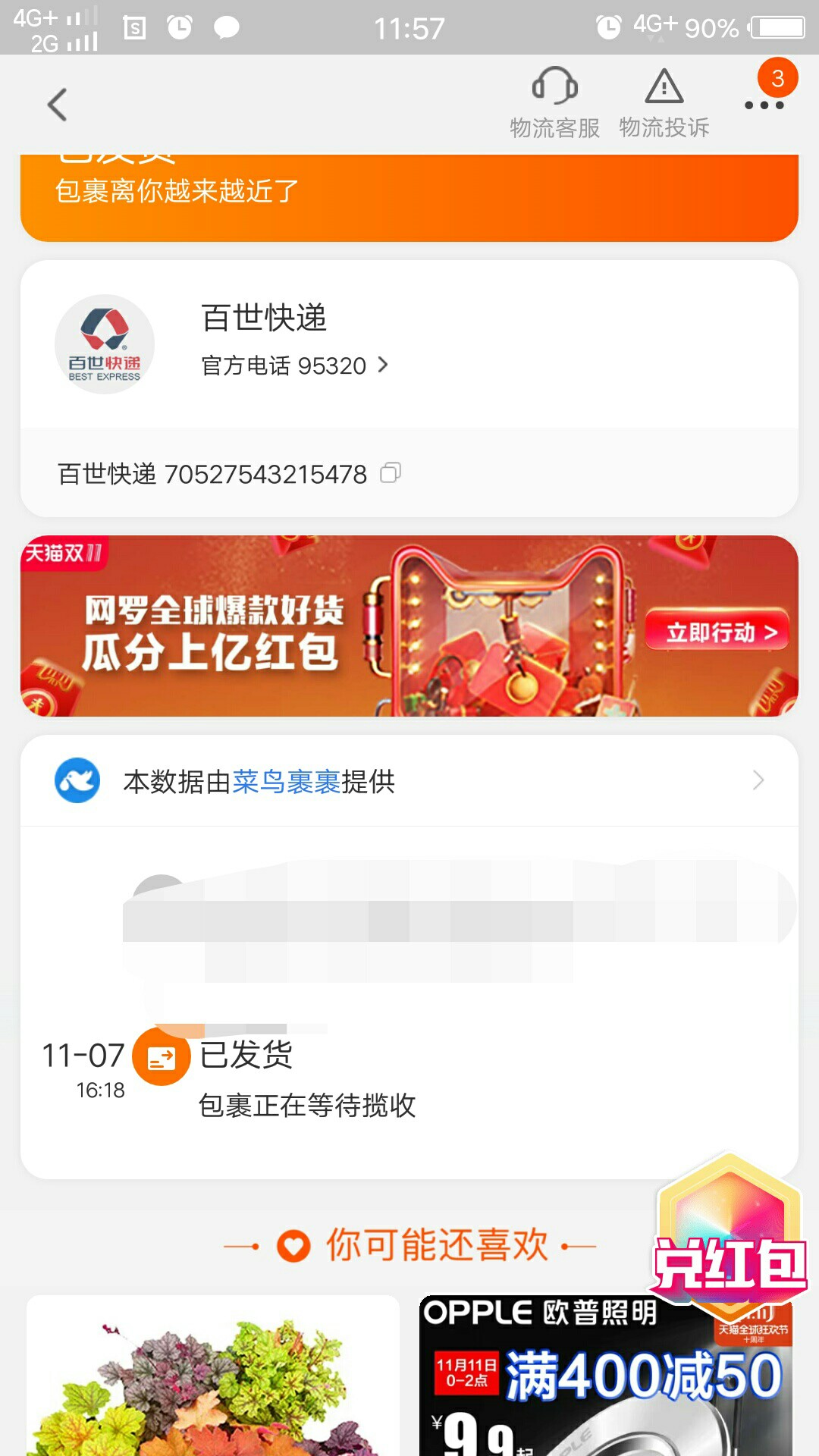Contact 物流客服 logistics support
The width and height of the screenshot is (819, 1456).
[554, 102]
